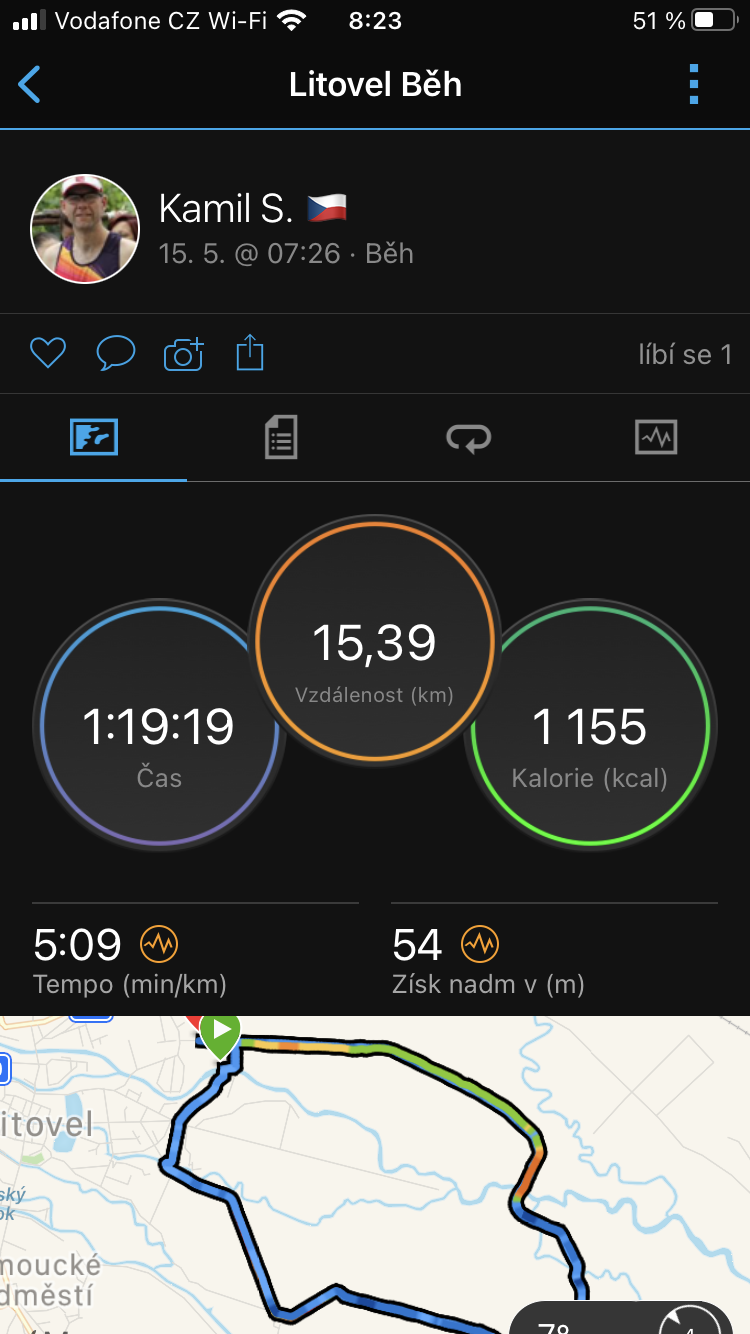Open the three-dot overflow menu
The width and height of the screenshot is (750, 1334).
694,85
